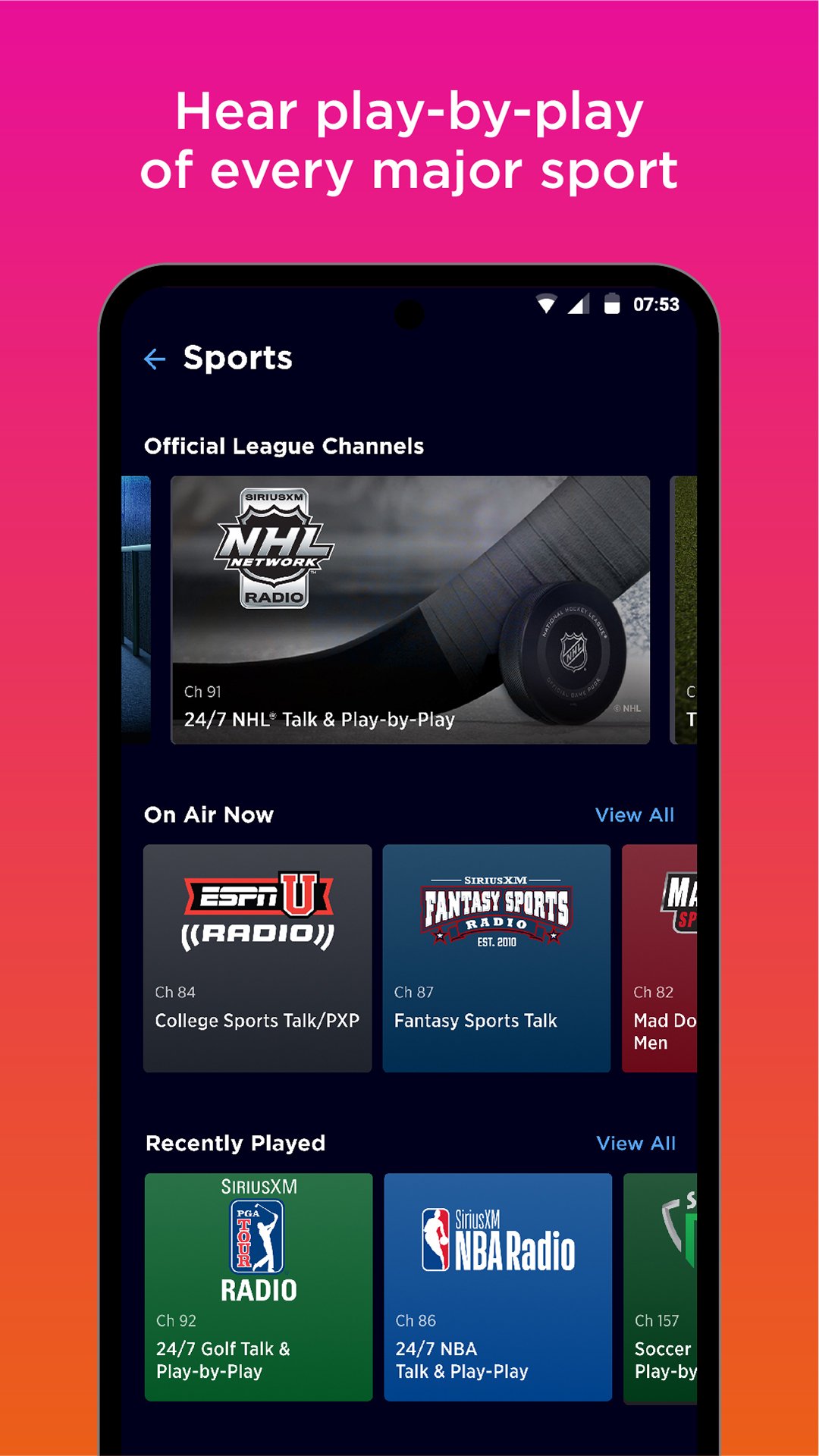Image resolution: width=819 pixels, height=1456 pixels.
Task: Click the back arrow beside Sports
Action: pos(155,359)
